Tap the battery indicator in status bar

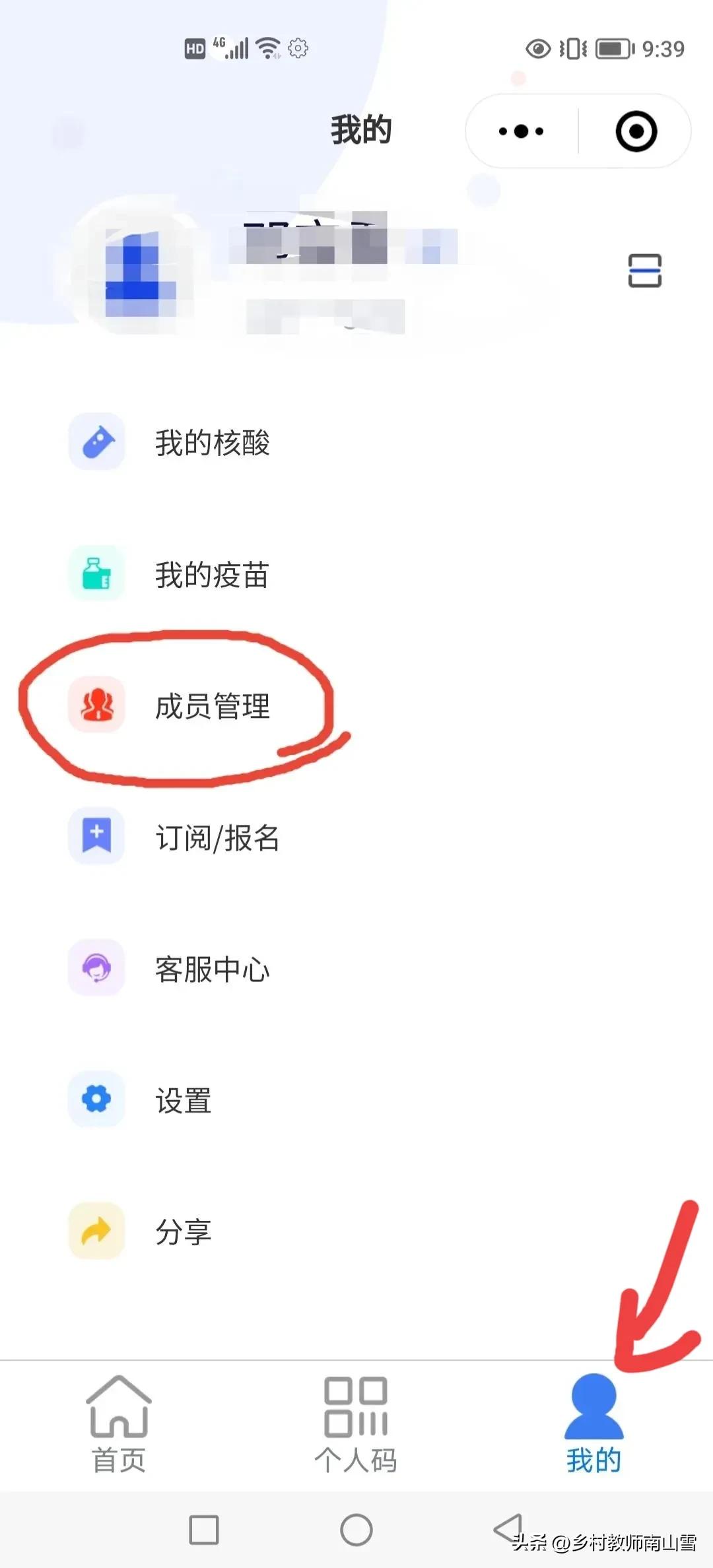613,48
